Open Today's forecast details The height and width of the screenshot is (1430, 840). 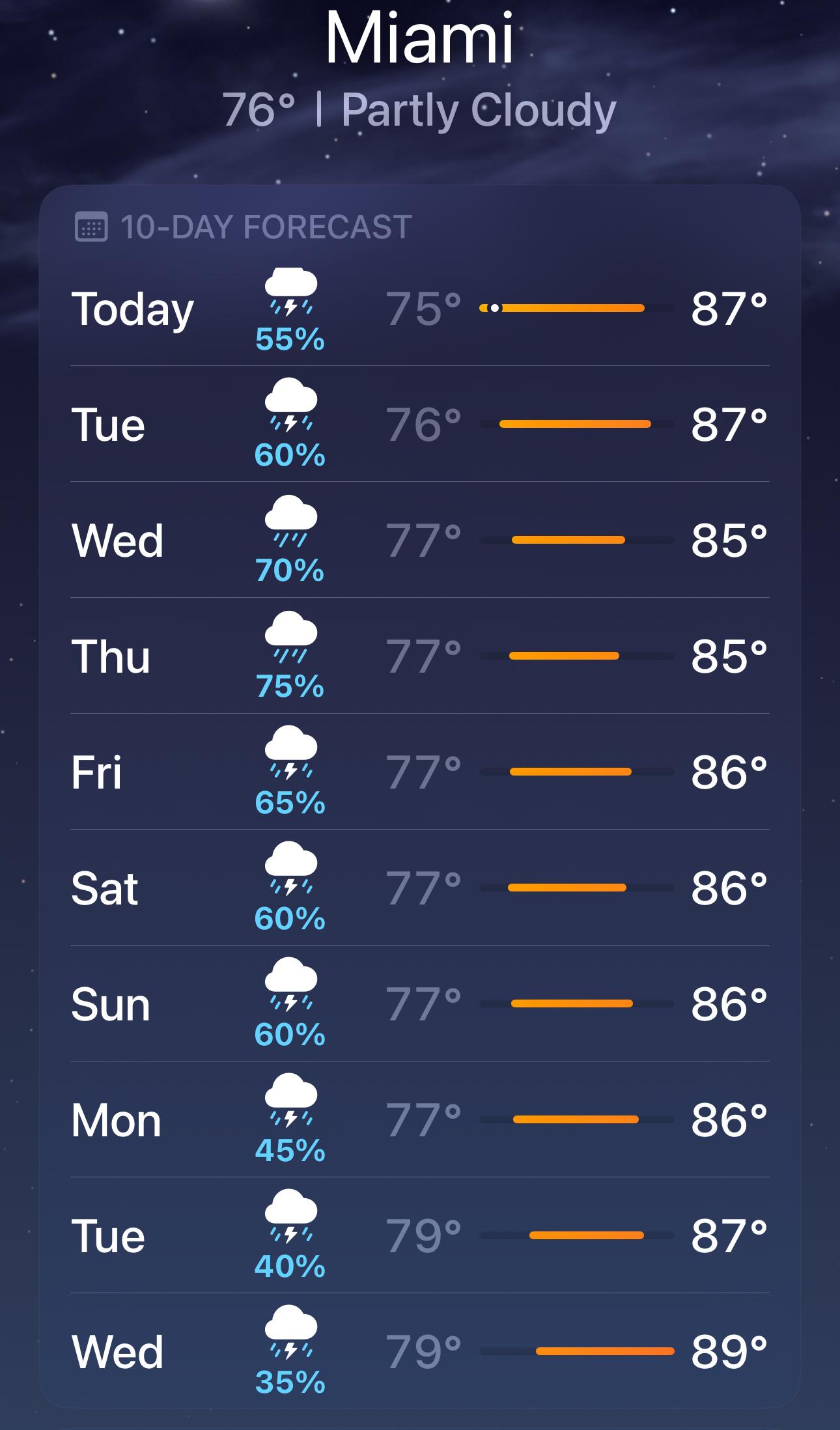tap(420, 308)
